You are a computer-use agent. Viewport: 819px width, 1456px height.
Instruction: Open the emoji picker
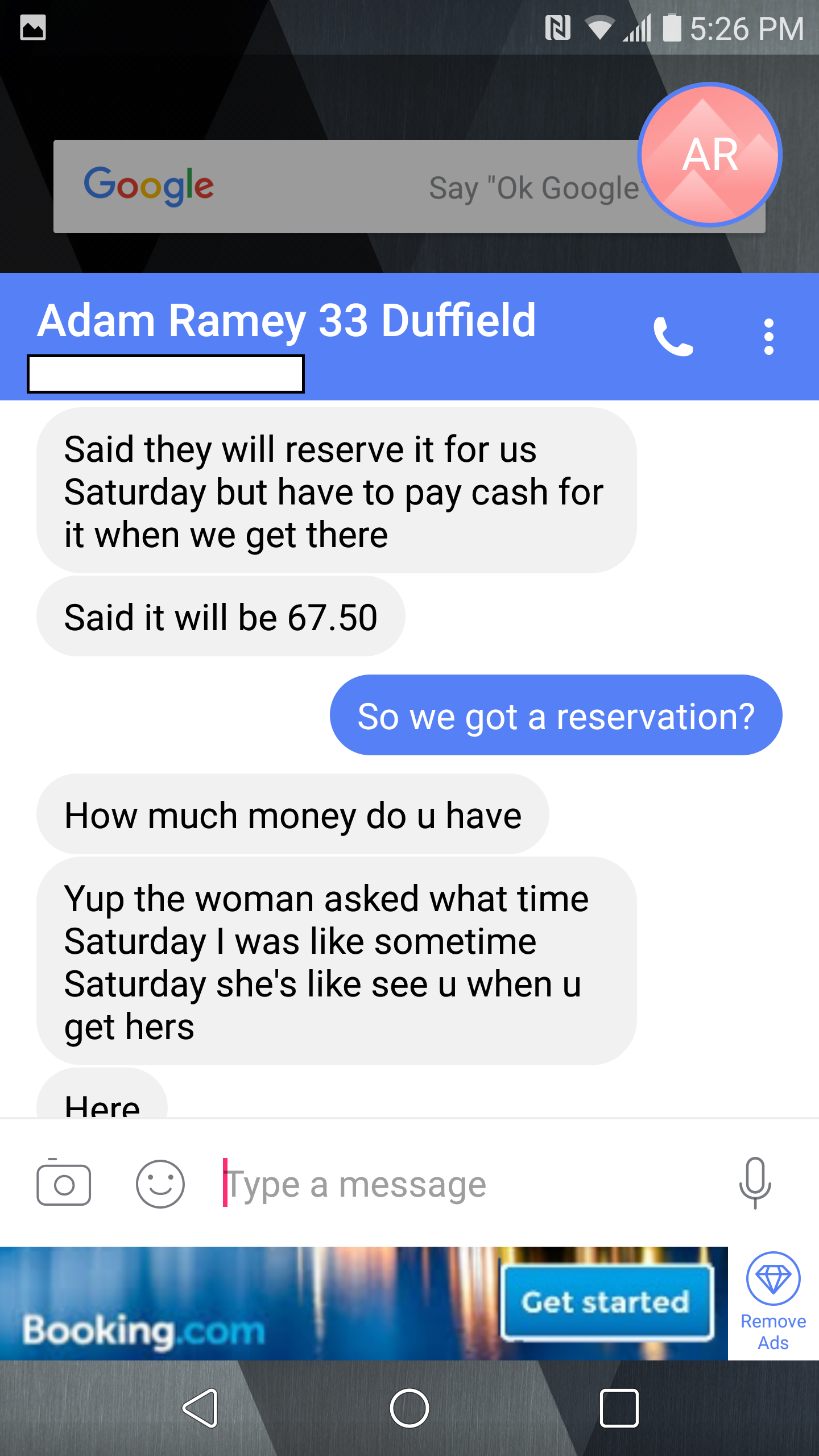[x=160, y=1185]
